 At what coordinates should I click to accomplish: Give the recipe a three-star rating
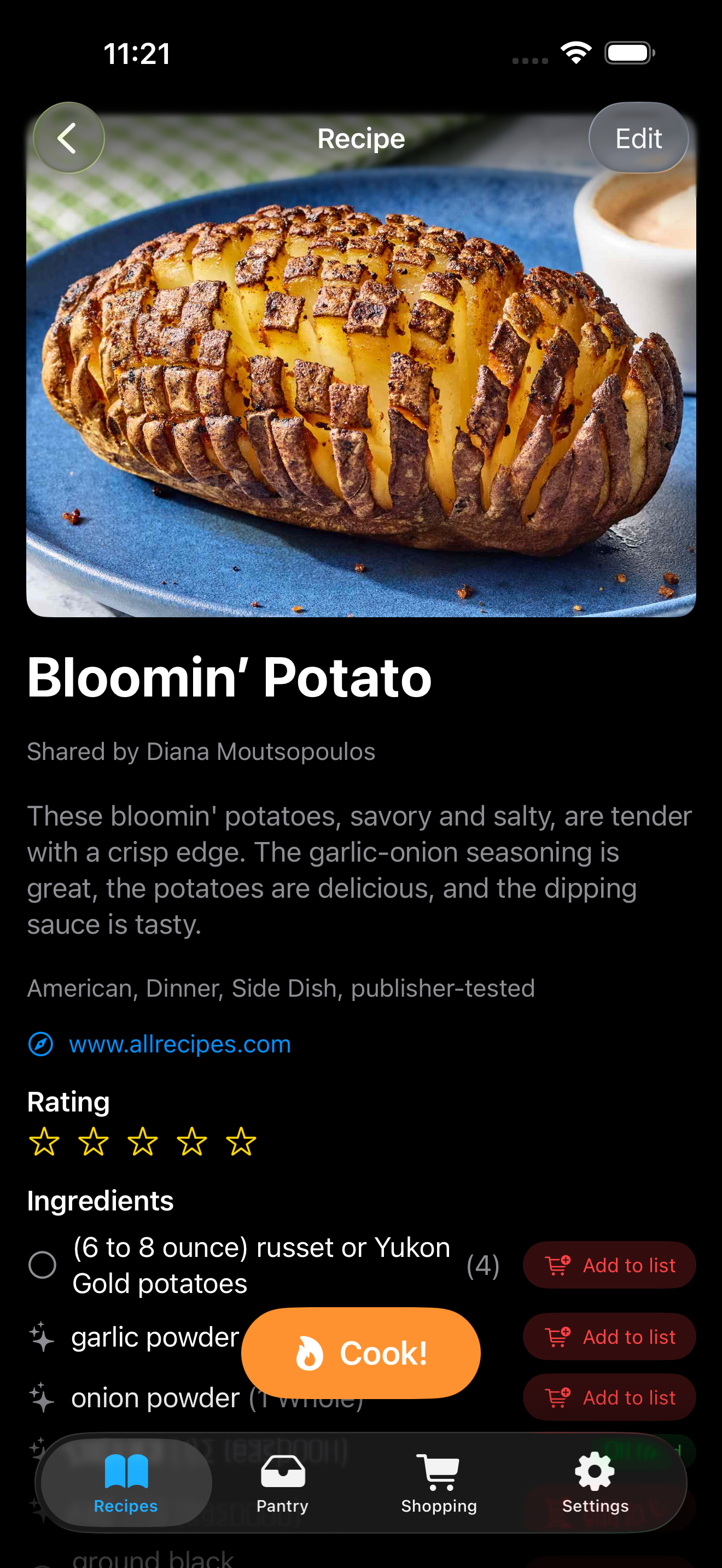pyautogui.click(x=142, y=1142)
